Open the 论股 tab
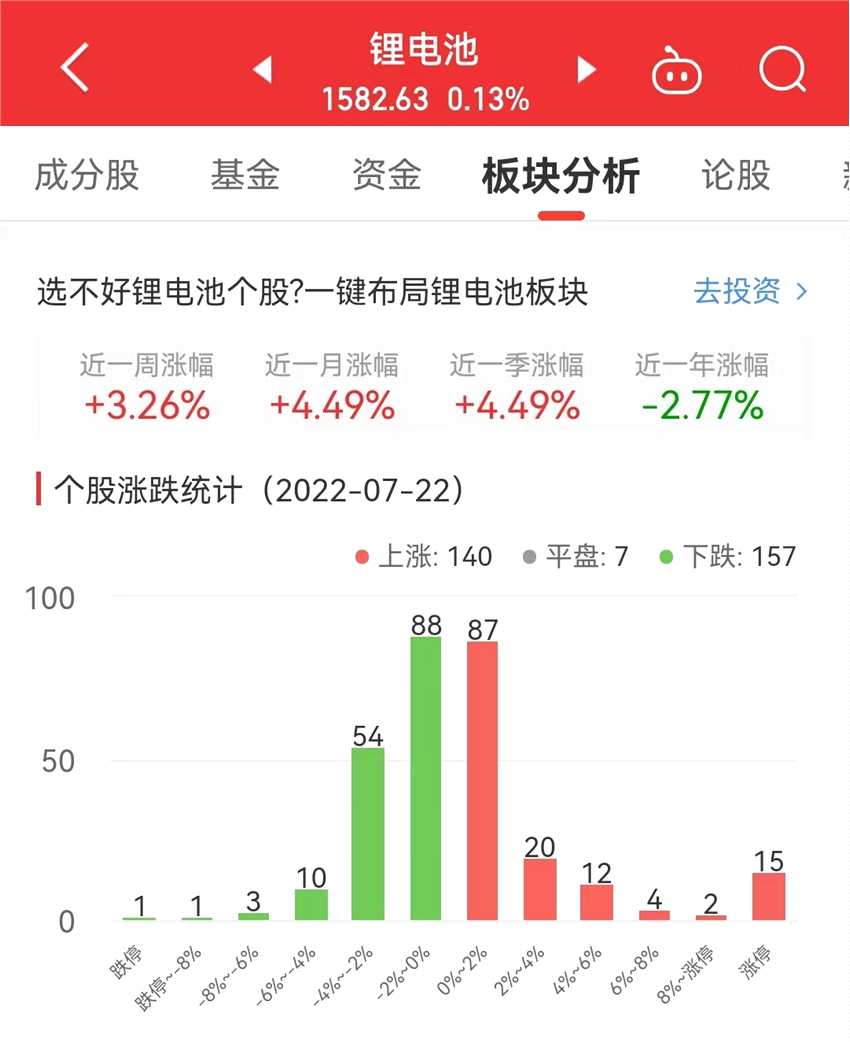This screenshot has width=850, height=1042. coord(736,175)
